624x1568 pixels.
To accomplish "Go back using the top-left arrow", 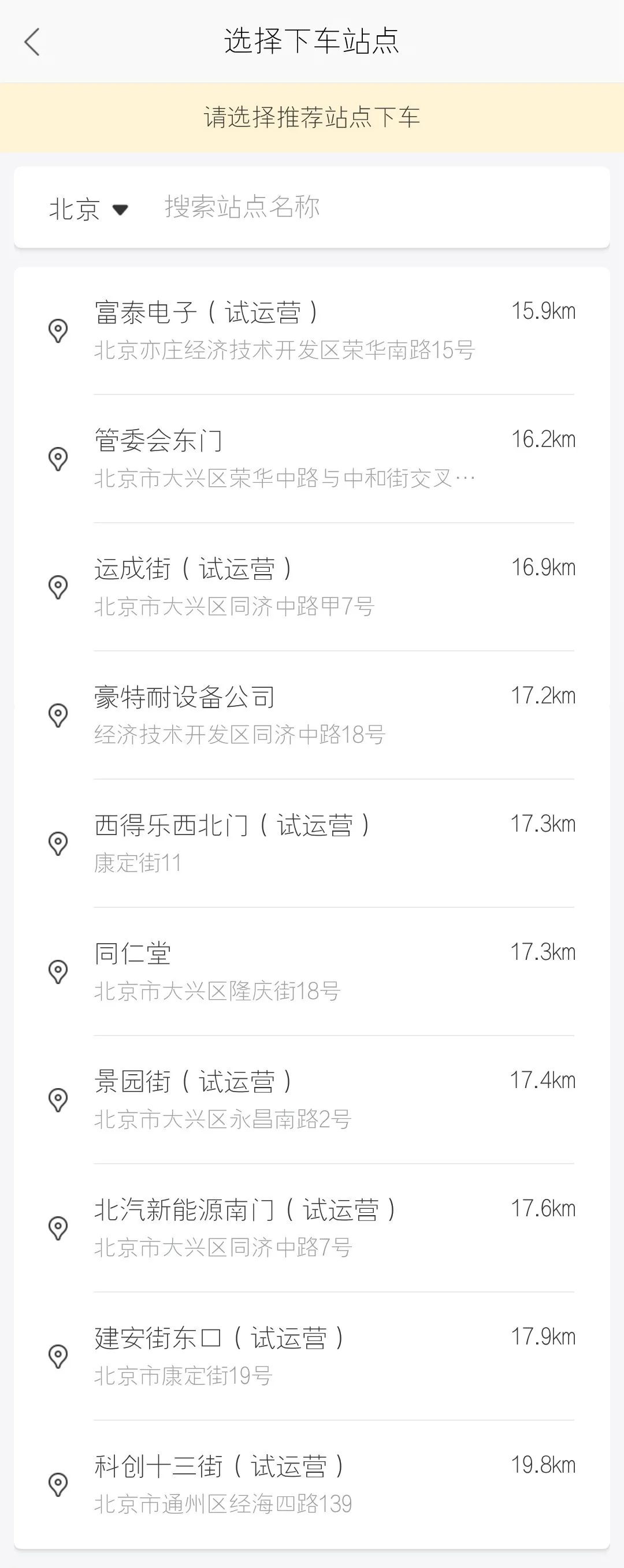I will click(32, 42).
